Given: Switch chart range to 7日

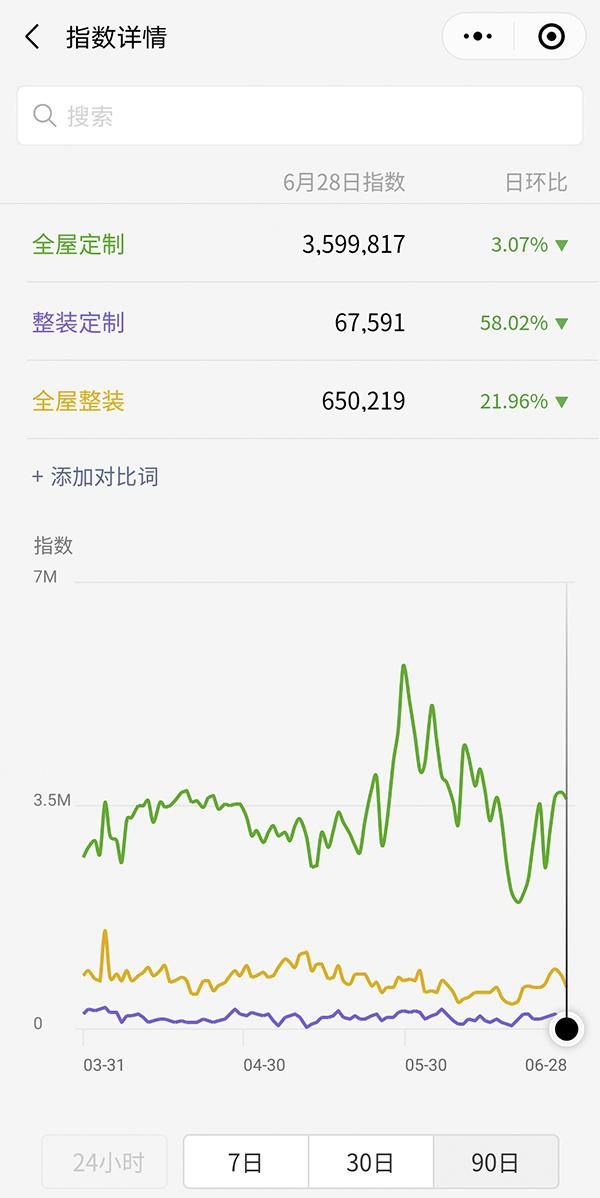Looking at the screenshot, I should (x=246, y=1163).
